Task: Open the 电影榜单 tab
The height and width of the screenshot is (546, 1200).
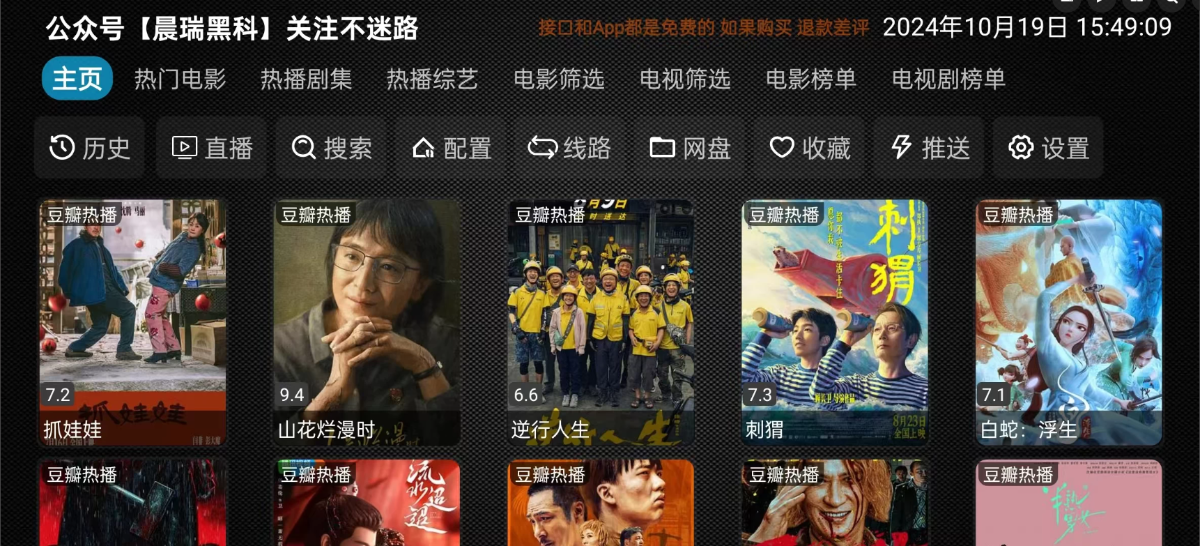Action: [811, 79]
